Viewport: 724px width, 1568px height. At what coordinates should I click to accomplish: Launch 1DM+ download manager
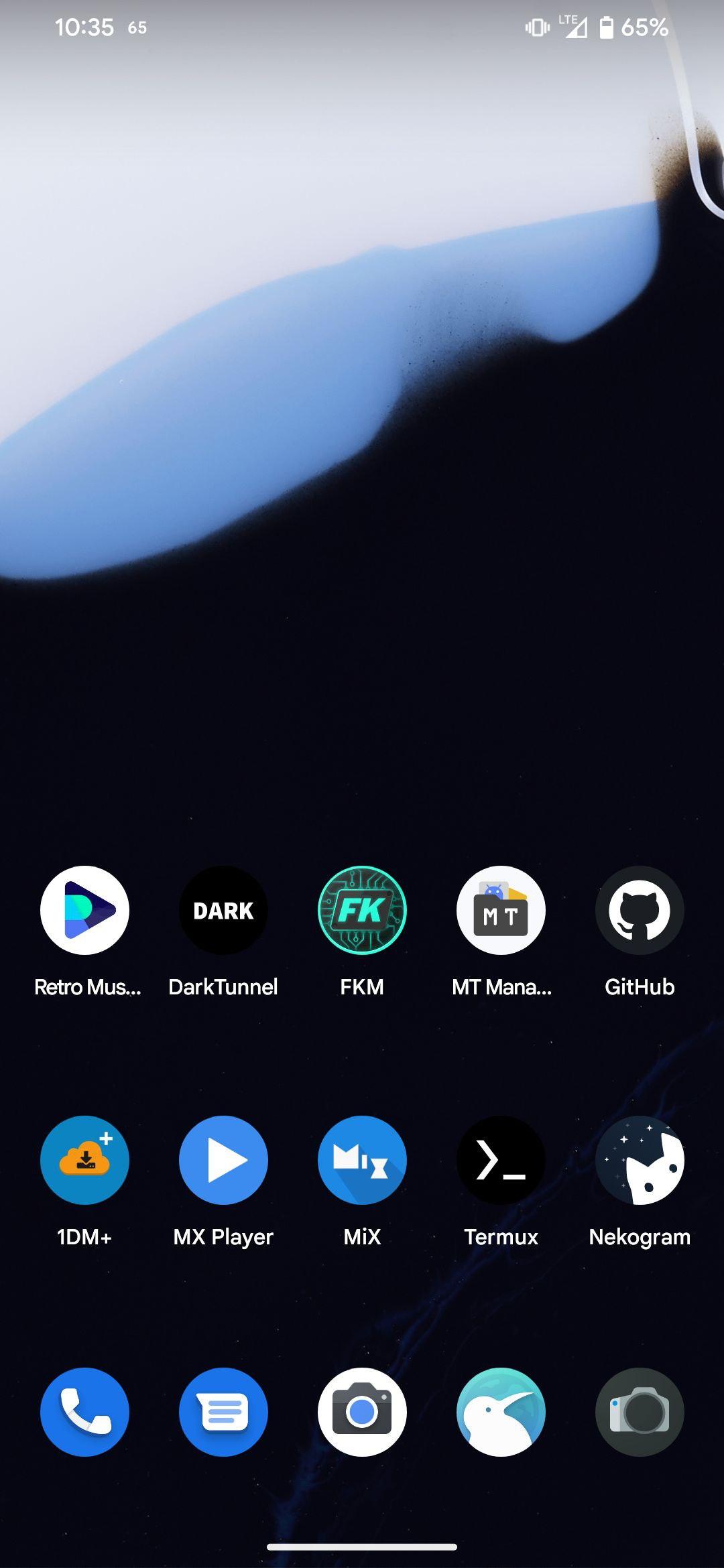pos(84,1160)
